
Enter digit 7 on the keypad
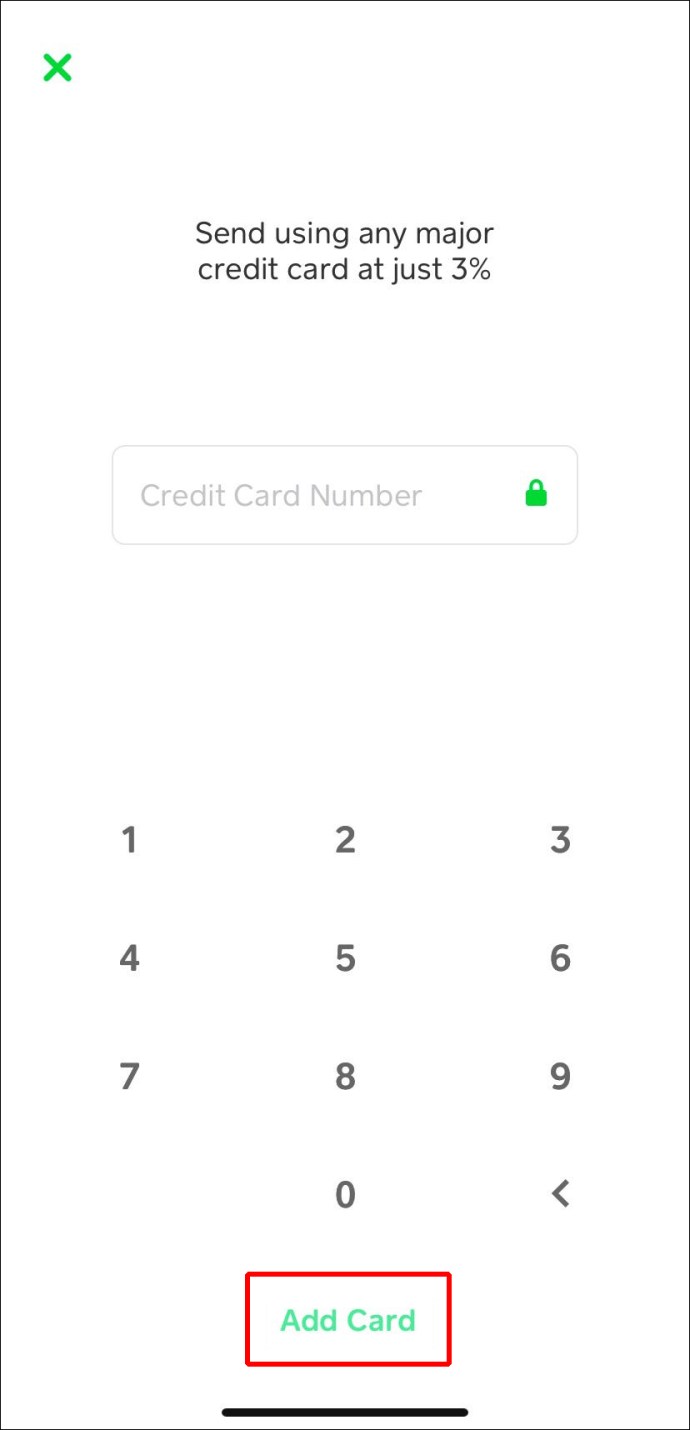(129, 1076)
